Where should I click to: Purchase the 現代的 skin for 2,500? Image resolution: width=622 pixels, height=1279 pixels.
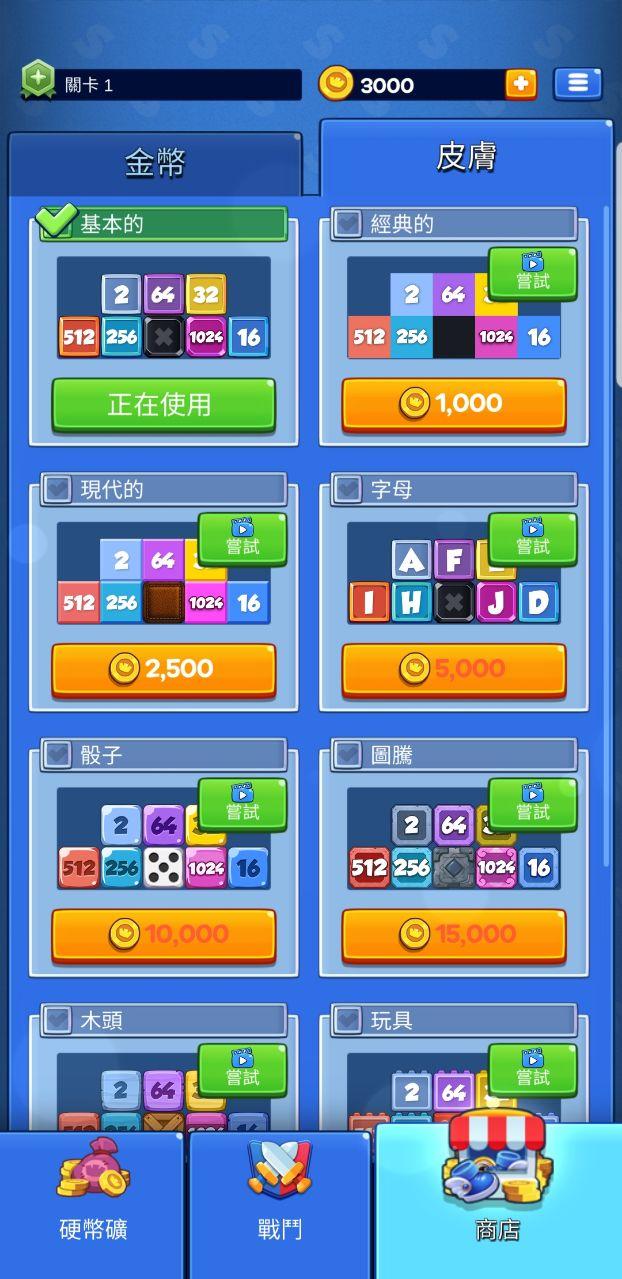point(164,669)
